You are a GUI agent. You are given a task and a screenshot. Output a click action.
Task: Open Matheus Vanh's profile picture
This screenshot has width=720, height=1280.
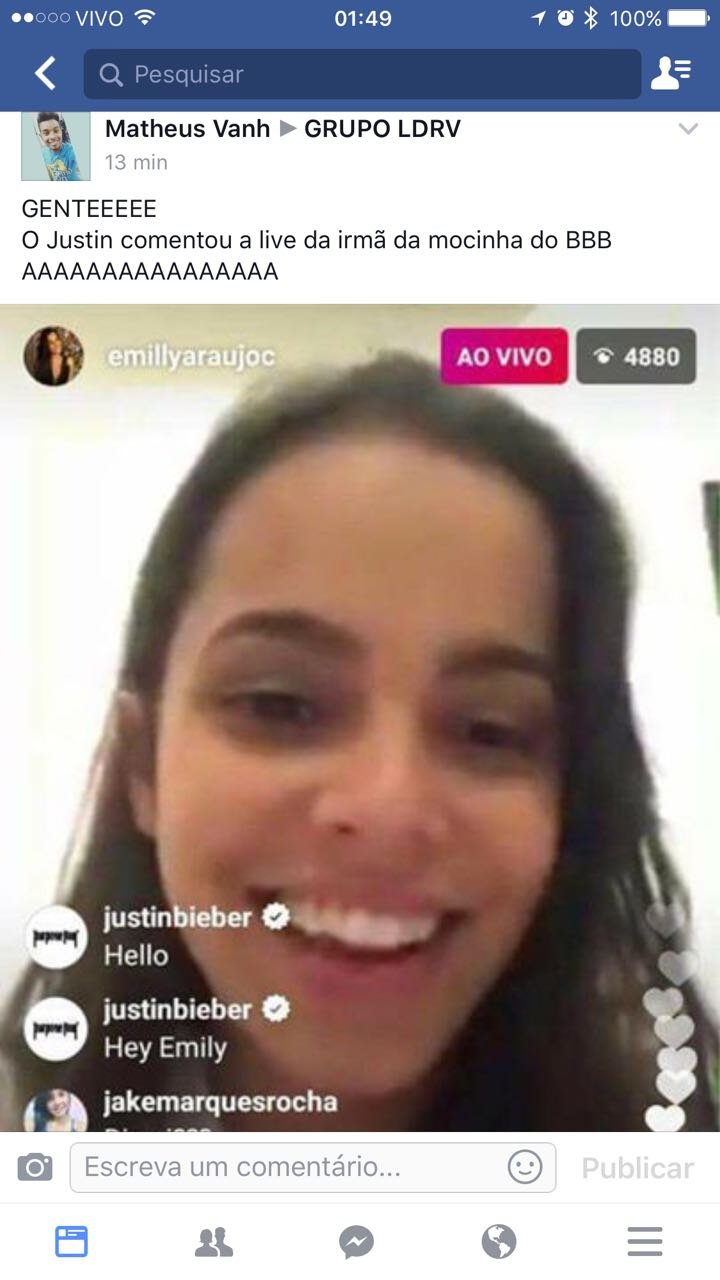point(56,146)
